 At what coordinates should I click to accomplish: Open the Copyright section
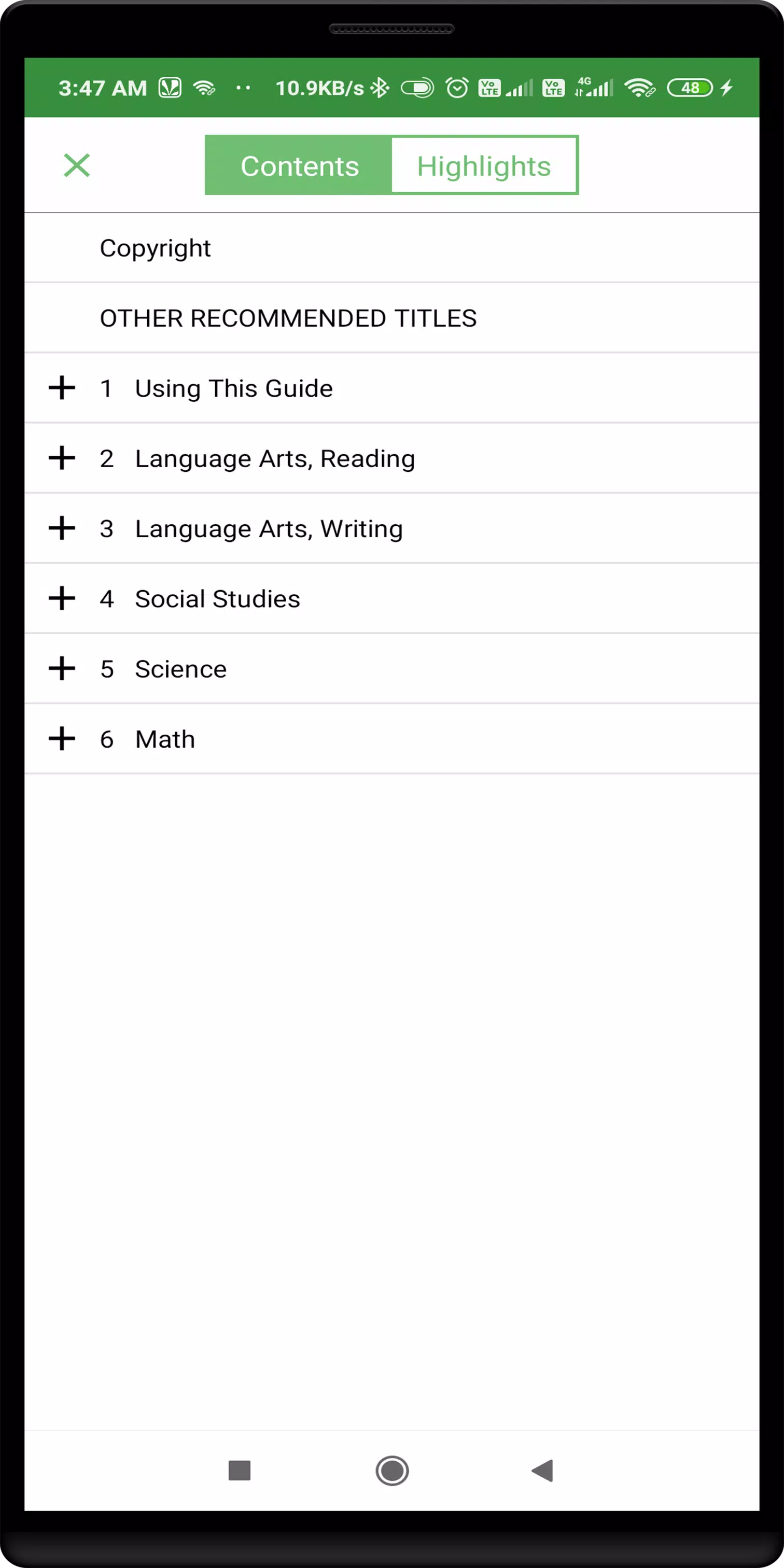[x=392, y=248]
